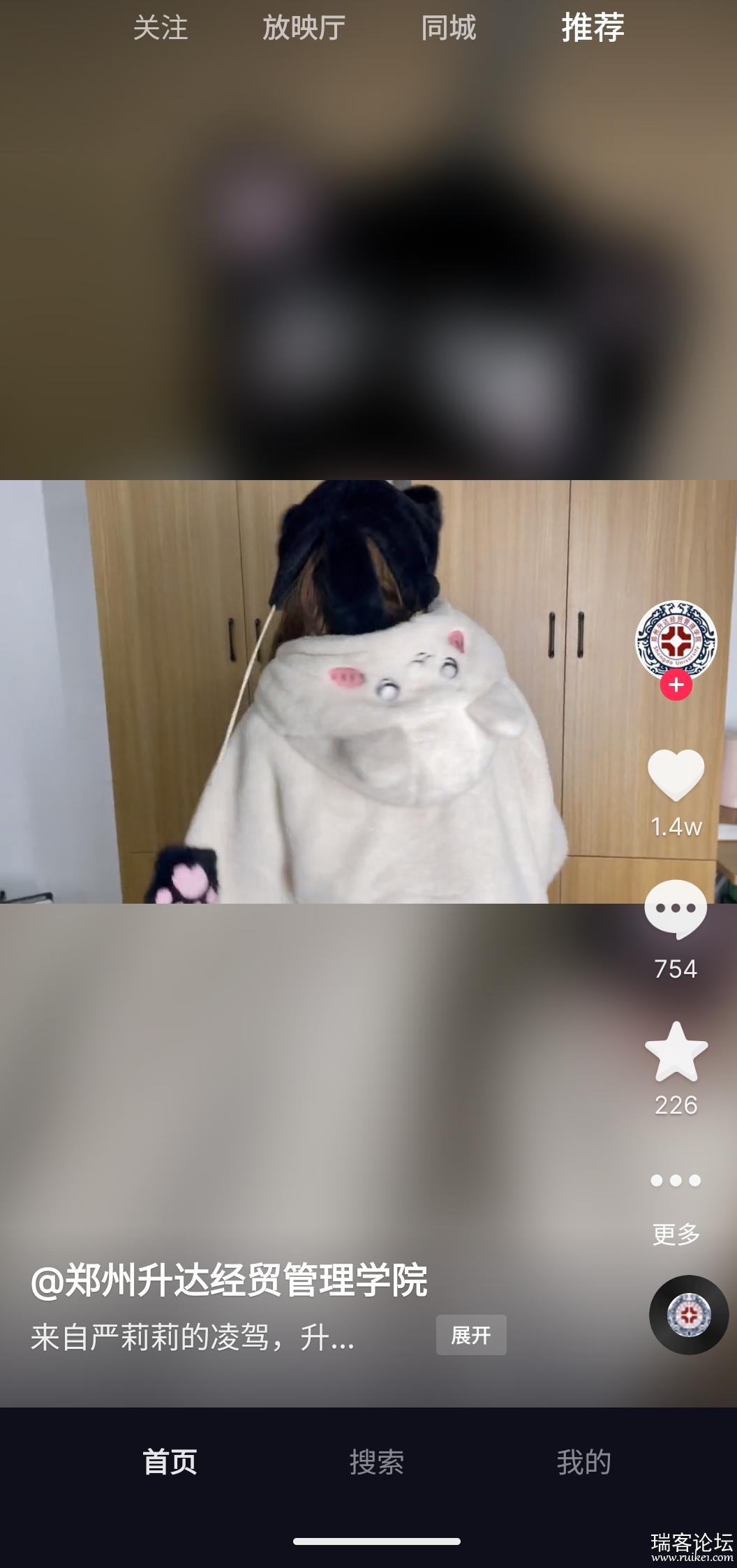Open the video's comments

pos(676,909)
